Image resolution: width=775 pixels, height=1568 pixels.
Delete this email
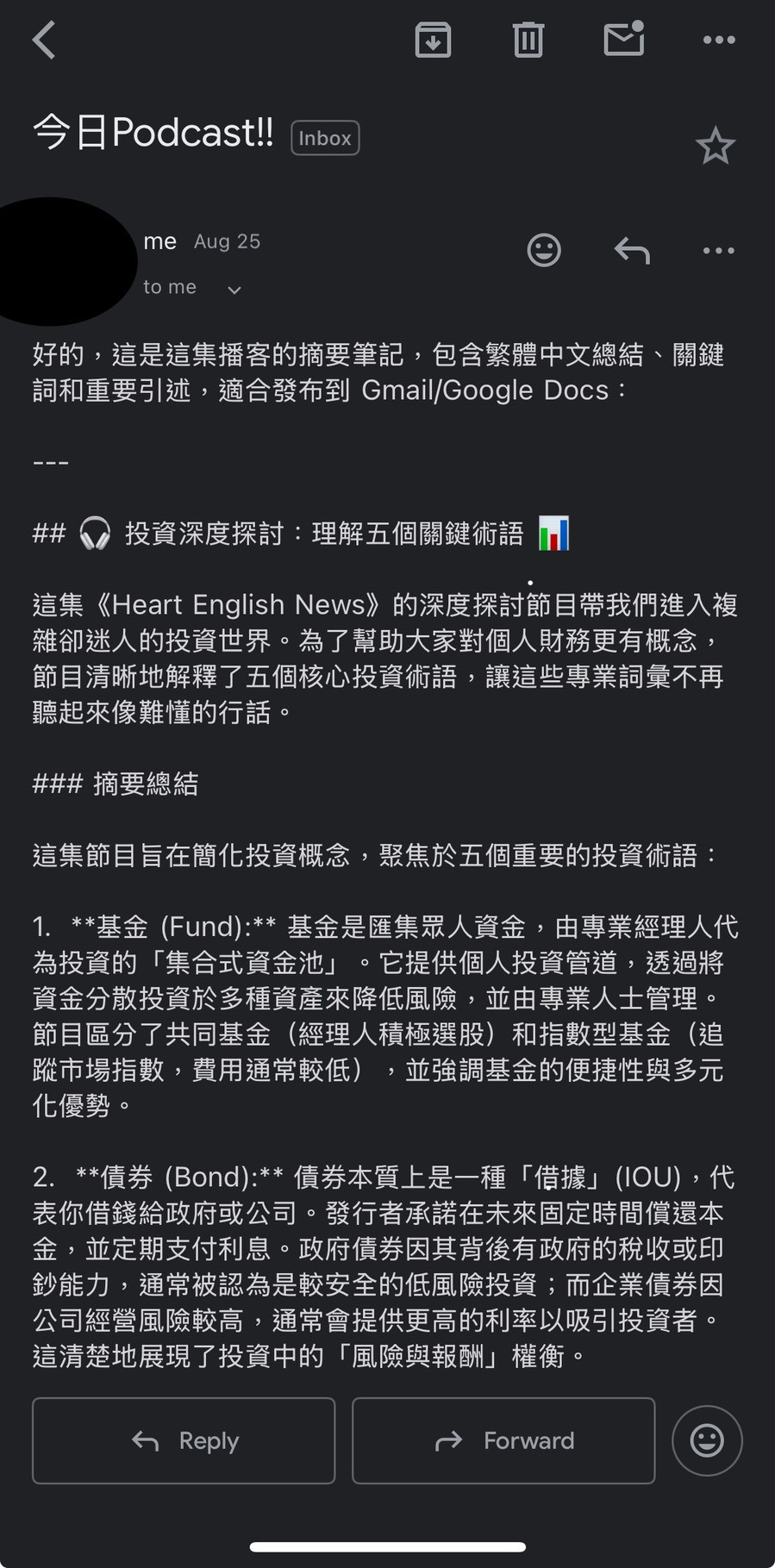[x=528, y=40]
